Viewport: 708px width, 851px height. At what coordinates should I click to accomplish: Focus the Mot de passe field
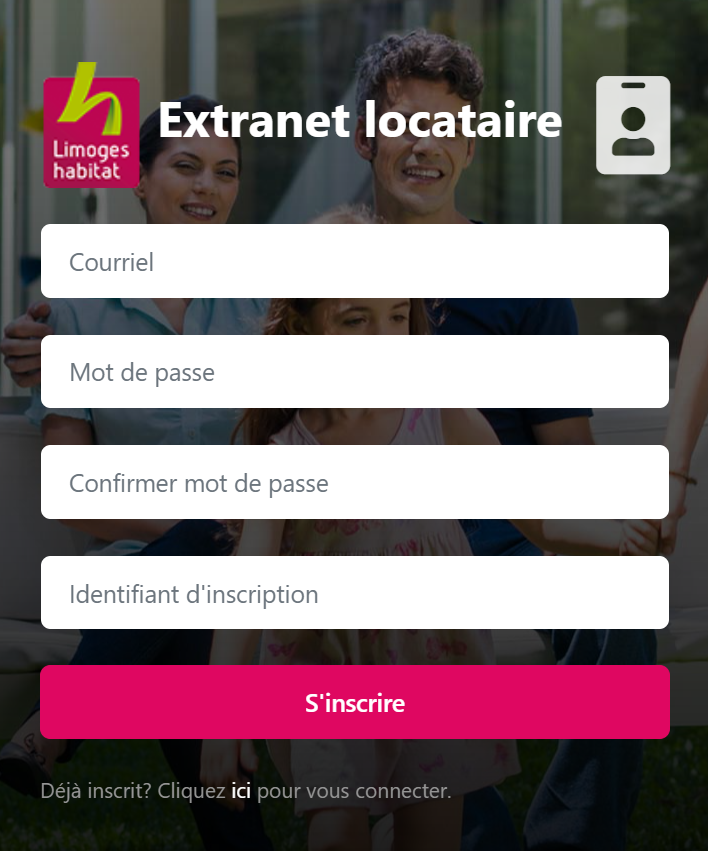354,372
